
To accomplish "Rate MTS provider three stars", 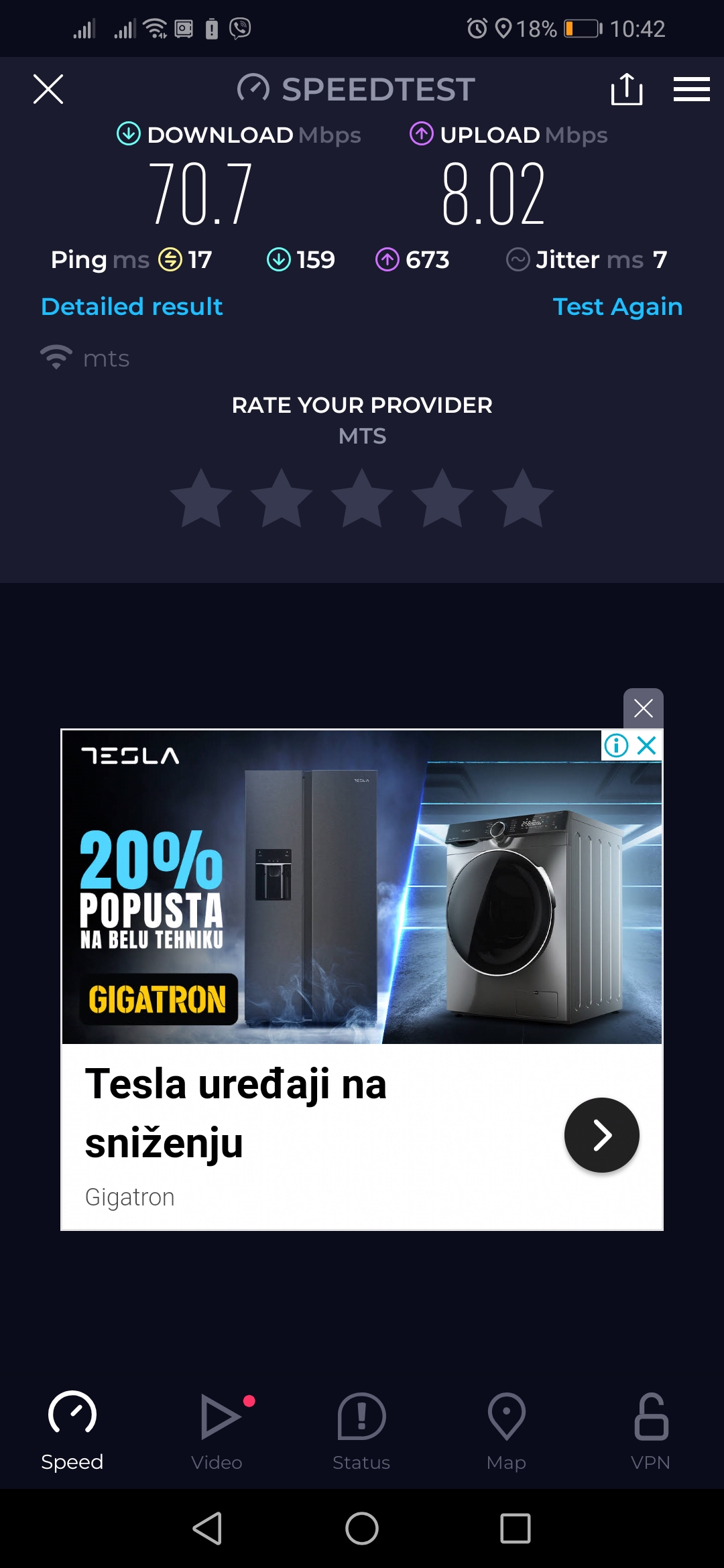I will click(x=362, y=499).
